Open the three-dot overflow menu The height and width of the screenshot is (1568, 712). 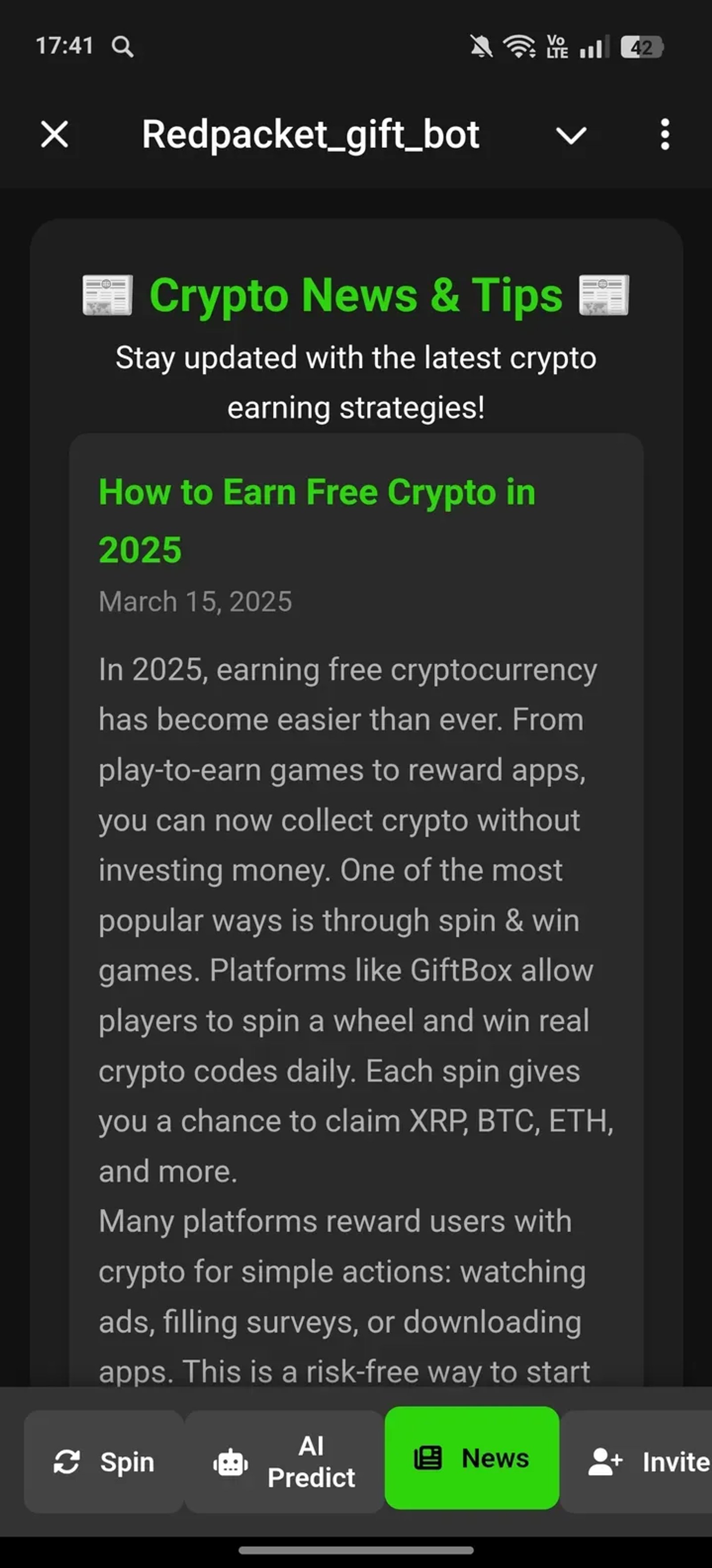pos(664,135)
